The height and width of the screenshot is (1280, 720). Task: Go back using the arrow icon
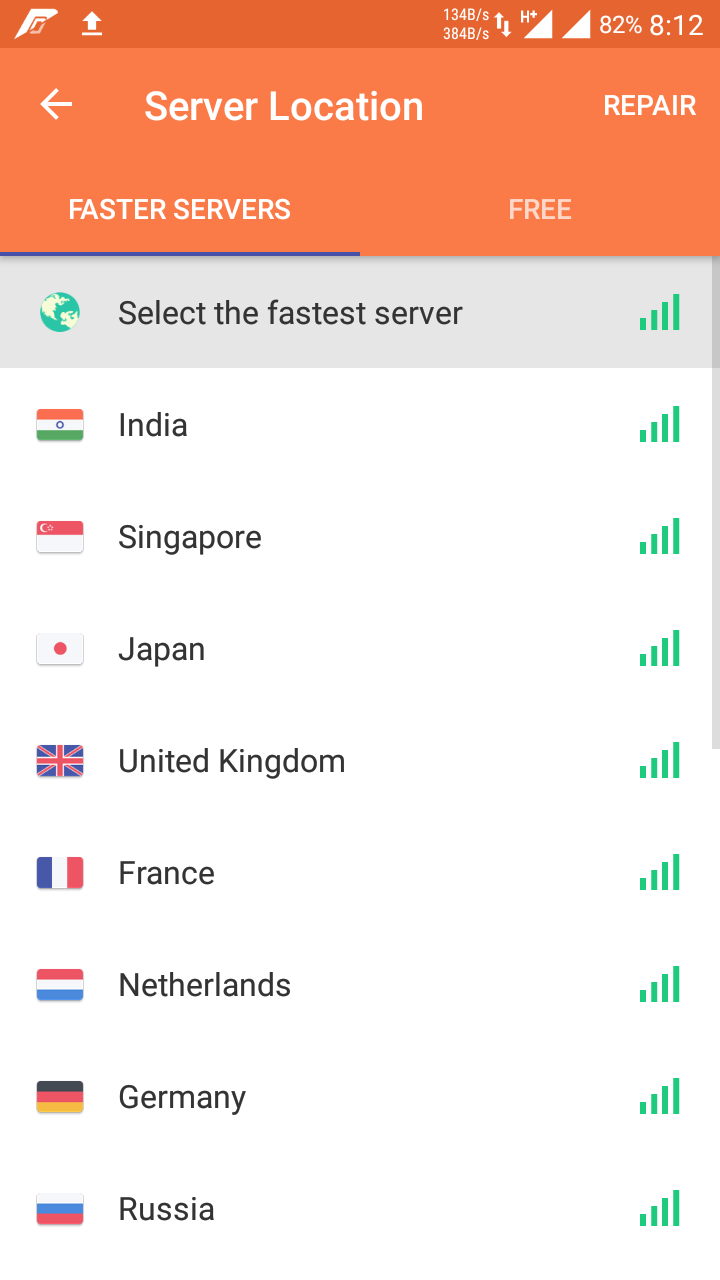point(56,105)
